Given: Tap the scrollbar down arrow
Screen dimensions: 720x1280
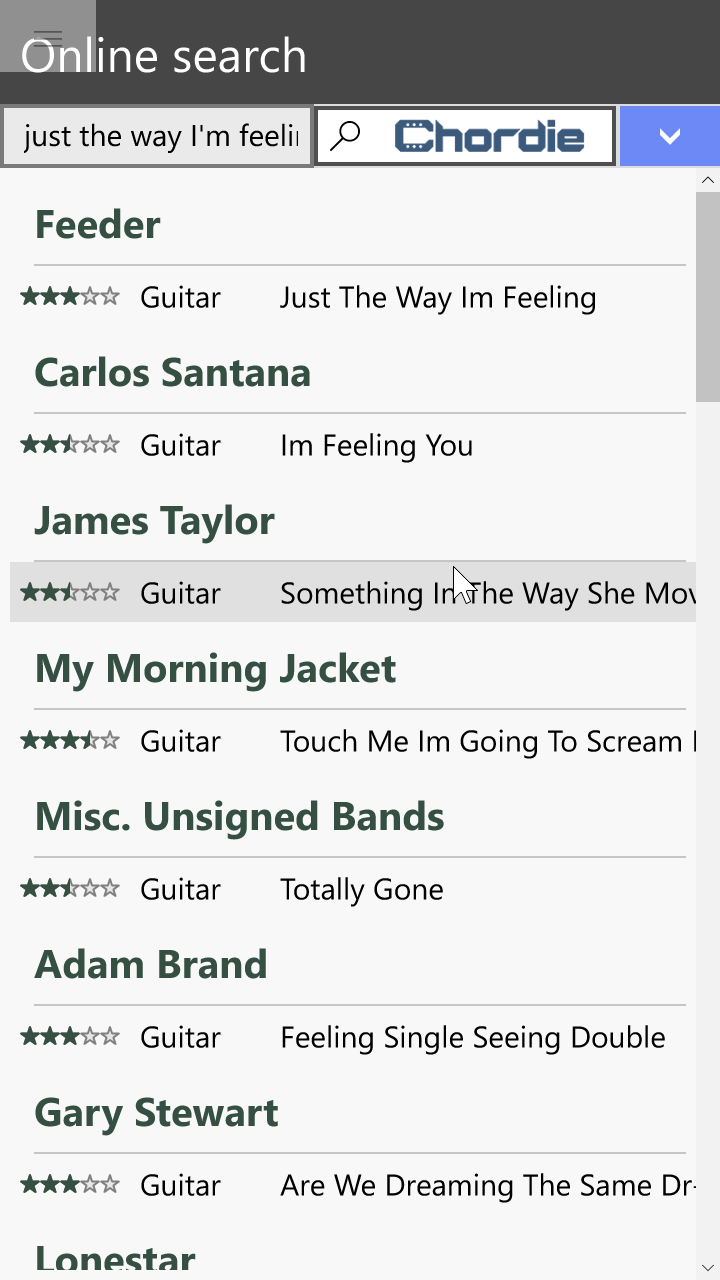Looking at the screenshot, I should pyautogui.click(x=708, y=1268).
